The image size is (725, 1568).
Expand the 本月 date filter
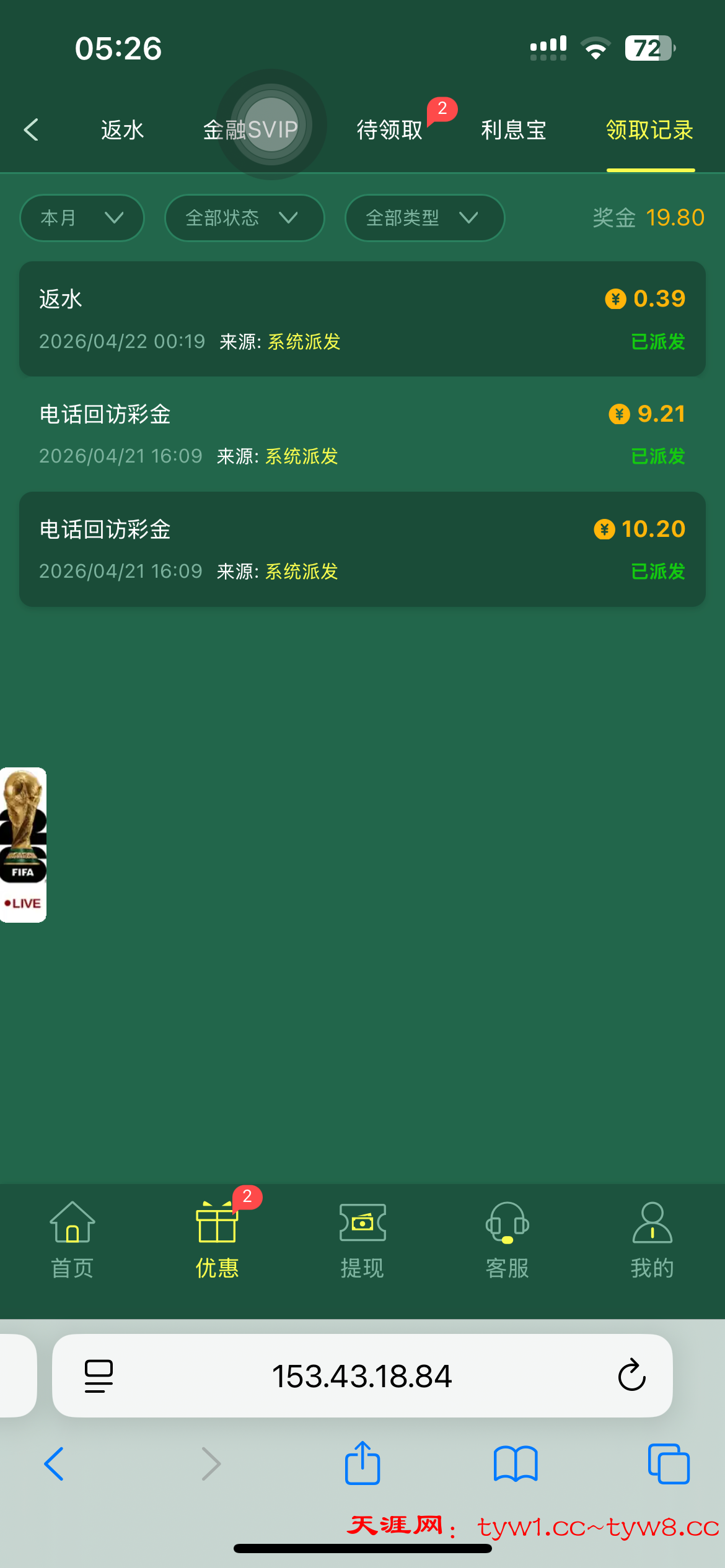[82, 218]
